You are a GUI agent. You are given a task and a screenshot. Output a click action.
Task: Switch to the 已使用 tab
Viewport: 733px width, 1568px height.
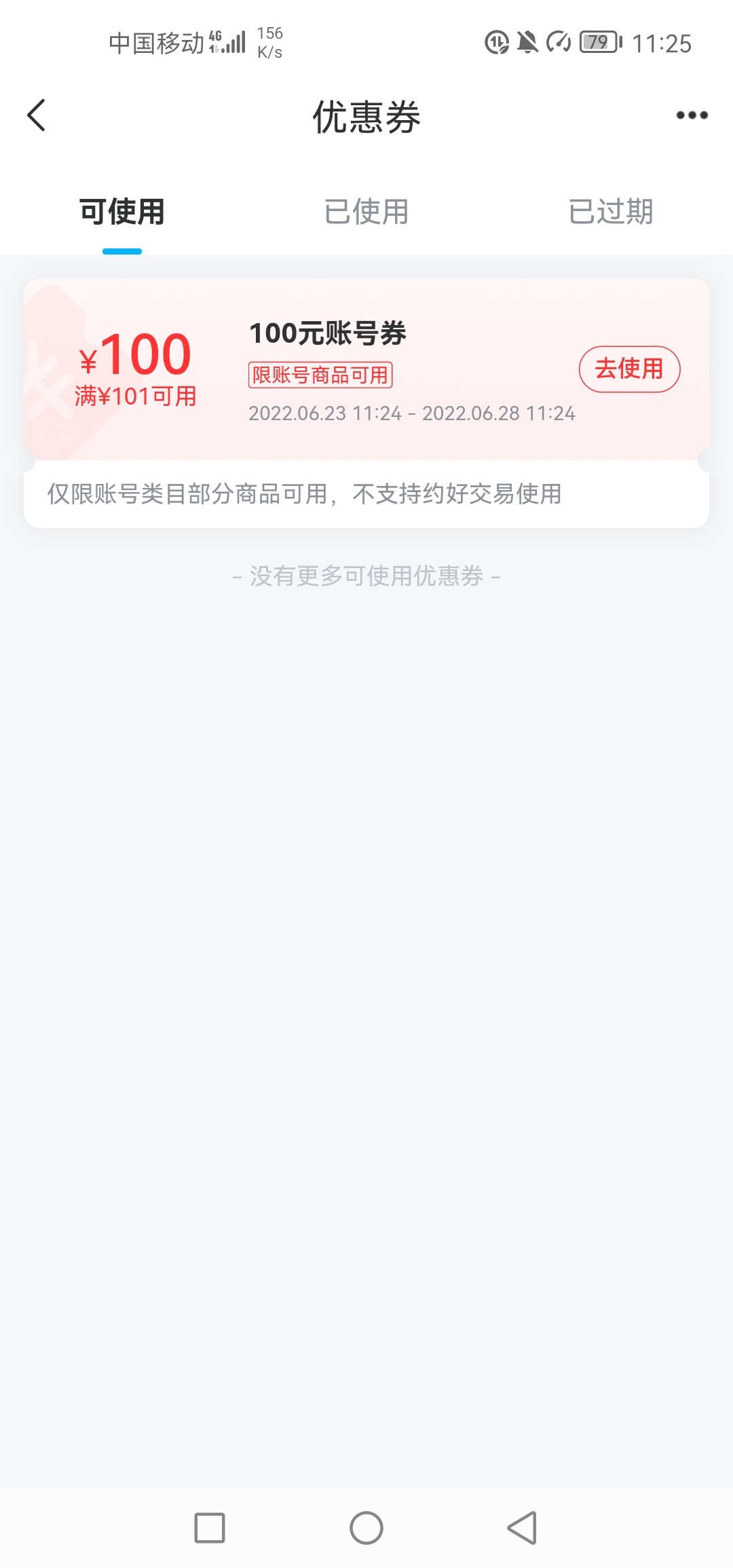pyautogui.click(x=366, y=212)
